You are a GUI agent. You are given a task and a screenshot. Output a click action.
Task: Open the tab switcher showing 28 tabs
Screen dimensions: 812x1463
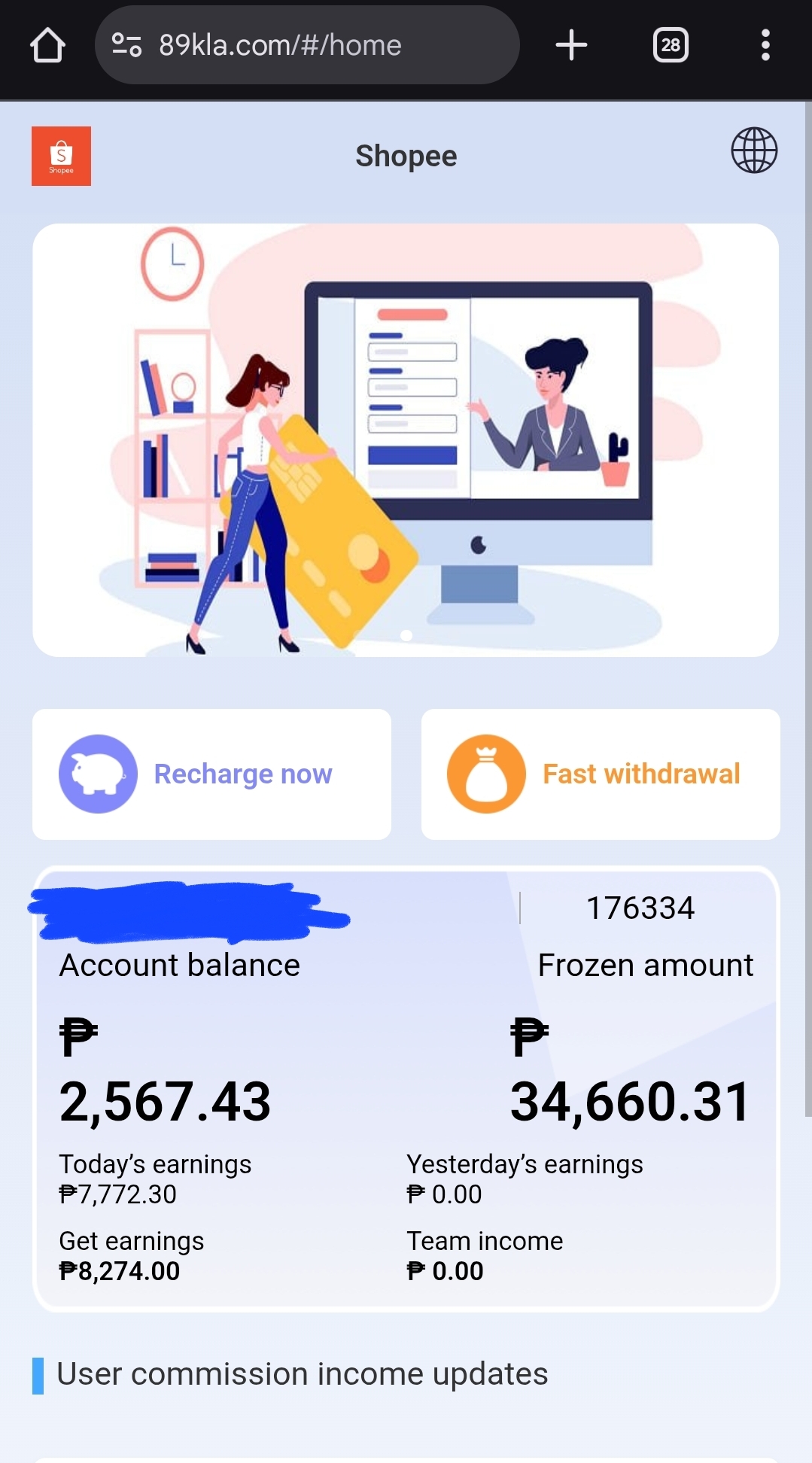[x=670, y=45]
